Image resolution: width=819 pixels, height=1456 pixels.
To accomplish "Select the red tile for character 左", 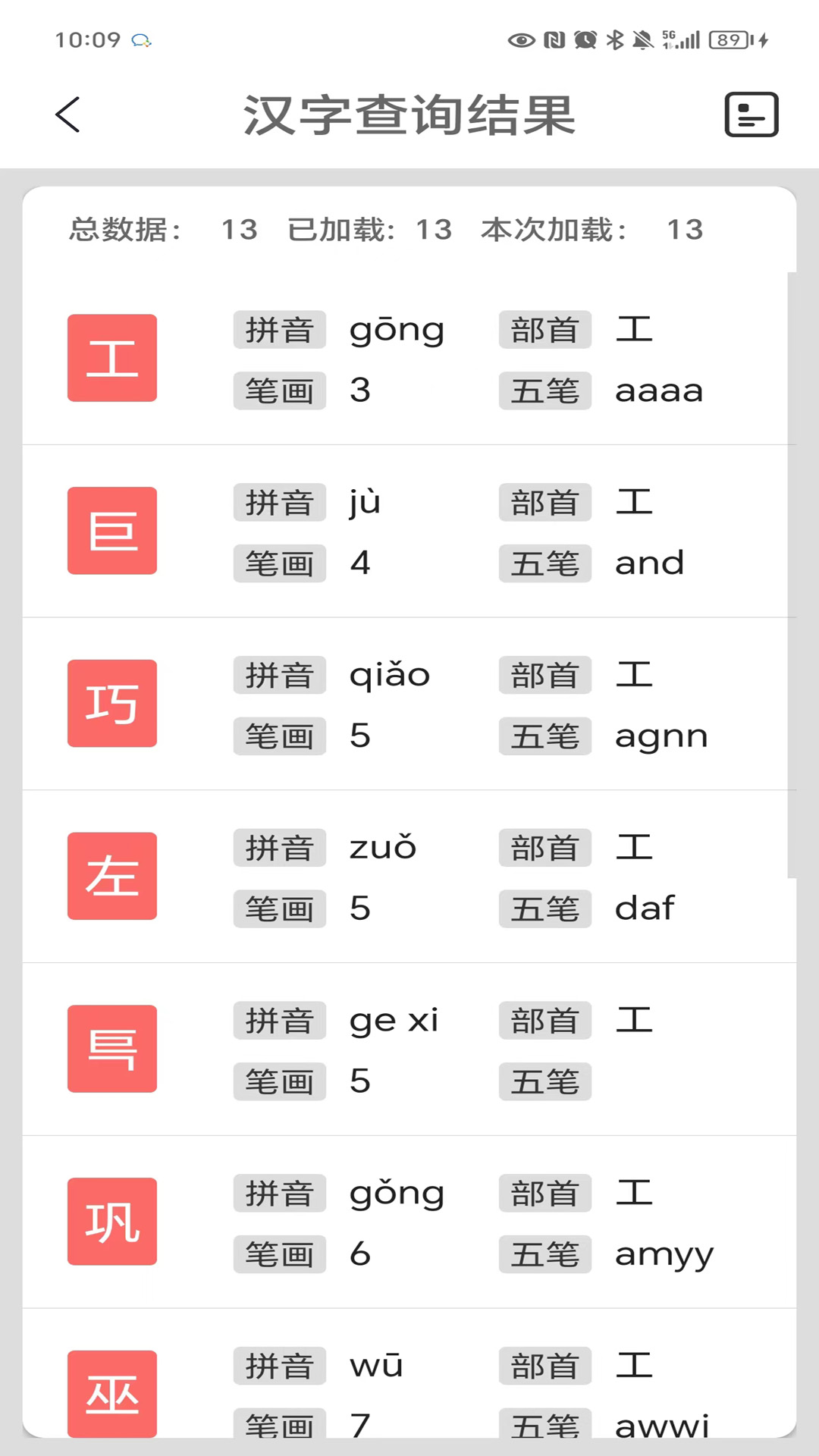I will pyautogui.click(x=111, y=877).
